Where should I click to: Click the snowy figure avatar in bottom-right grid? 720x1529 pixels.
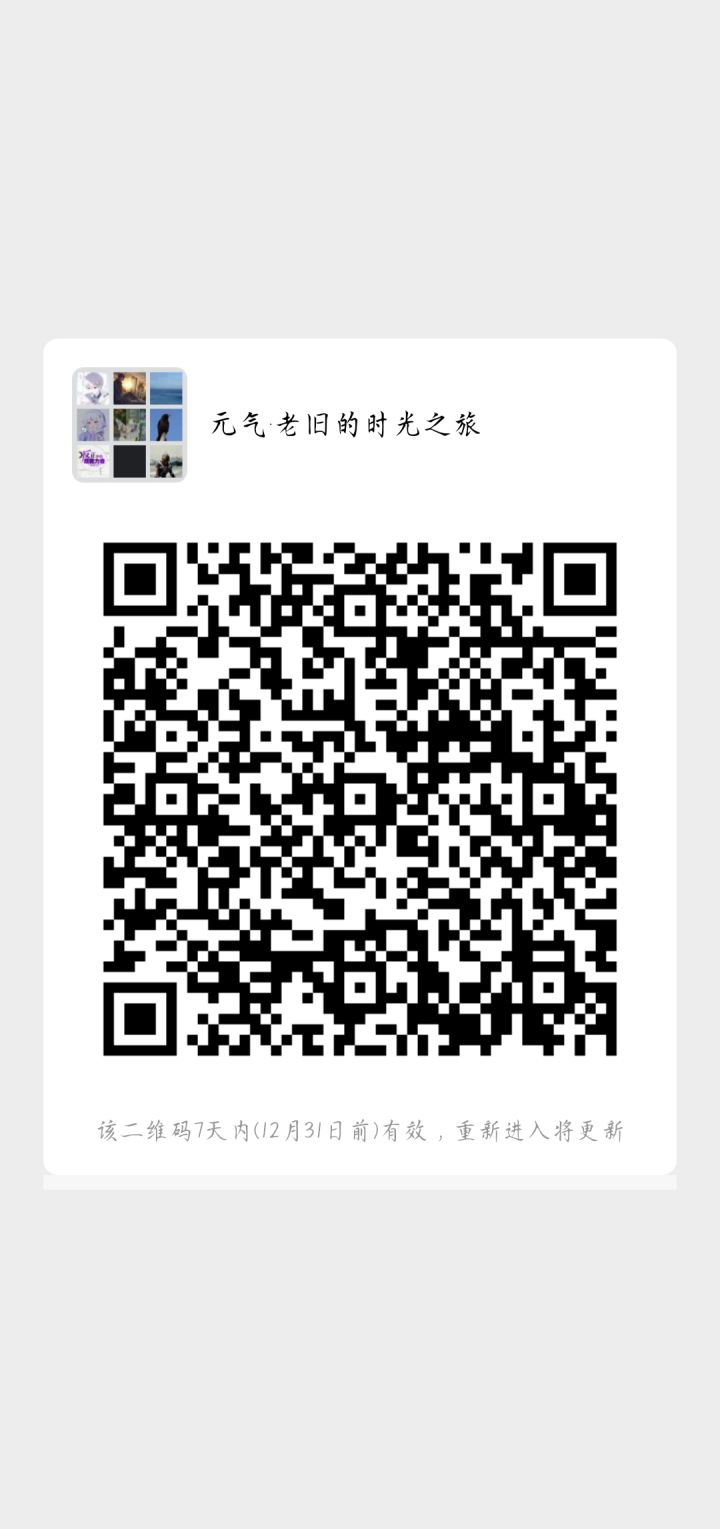coord(167,462)
